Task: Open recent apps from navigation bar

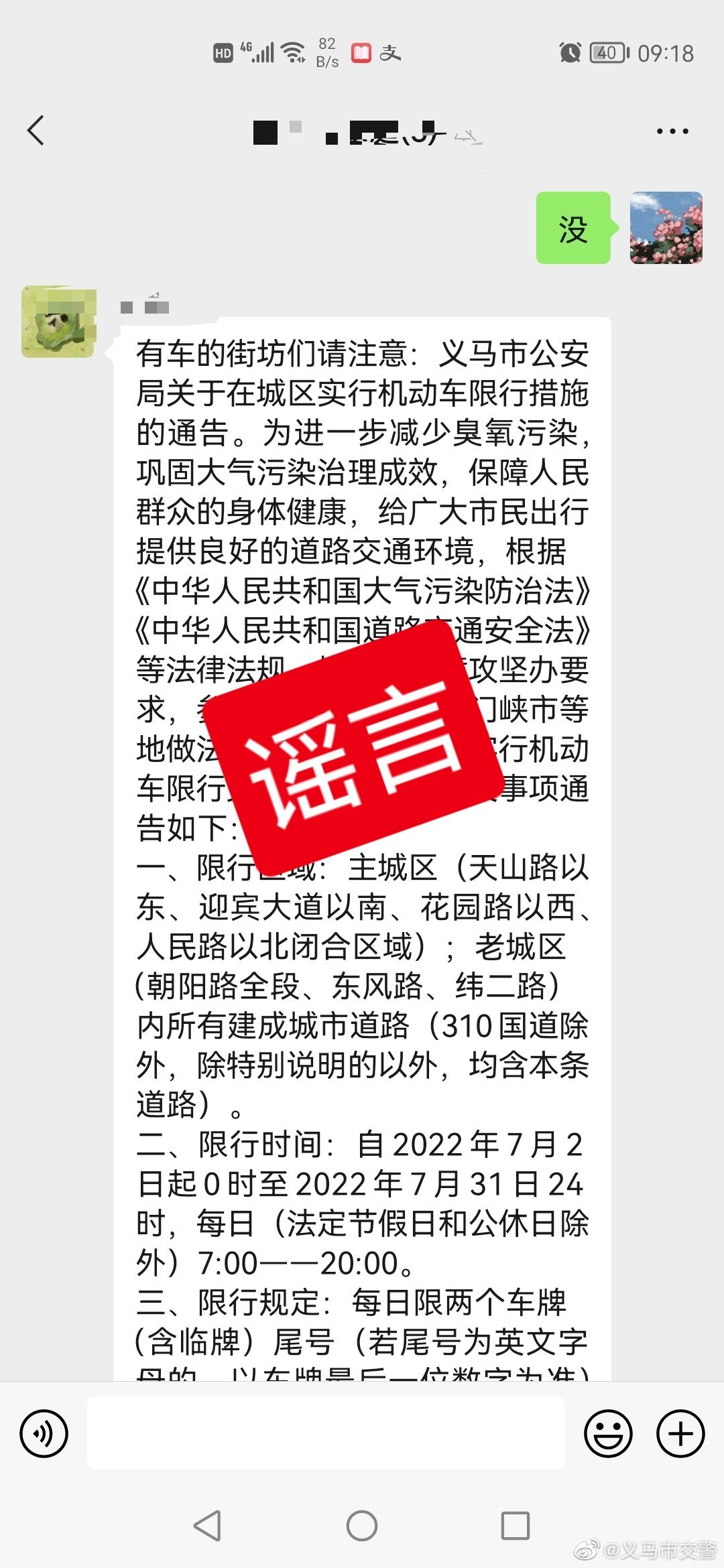Action: (x=515, y=1526)
